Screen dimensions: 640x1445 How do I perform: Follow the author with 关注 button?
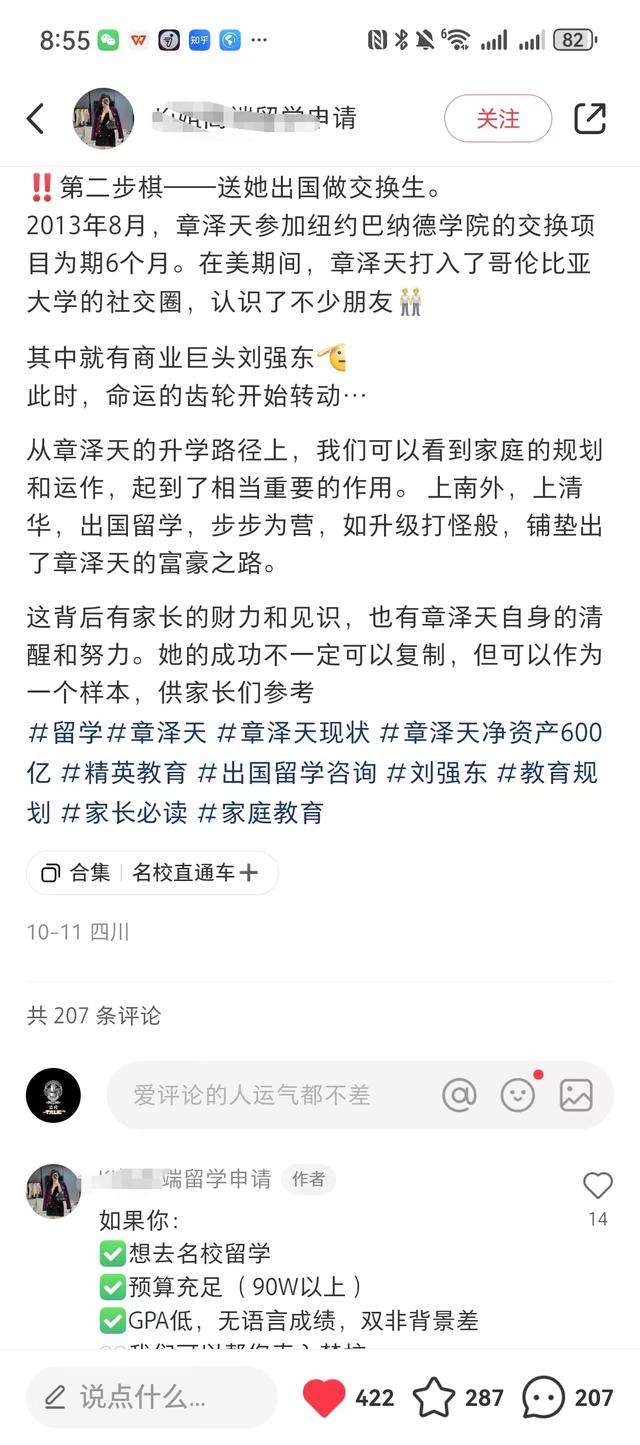pos(498,119)
